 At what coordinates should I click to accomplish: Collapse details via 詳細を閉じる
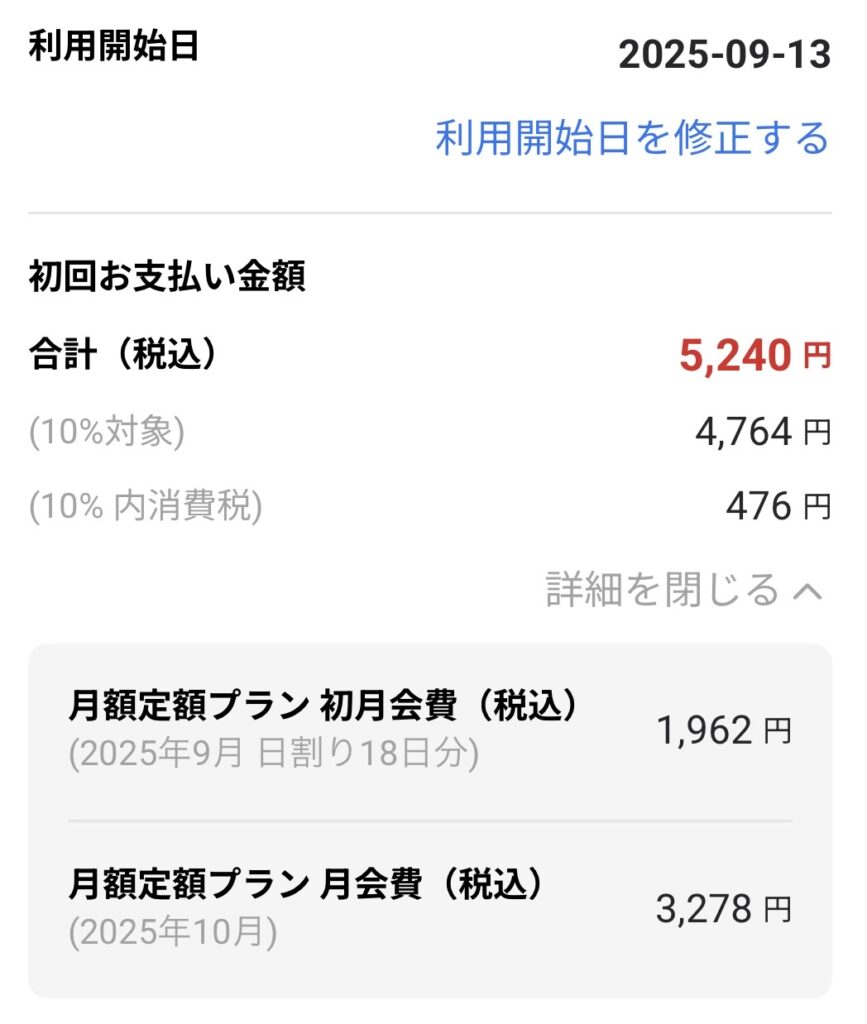coord(684,589)
